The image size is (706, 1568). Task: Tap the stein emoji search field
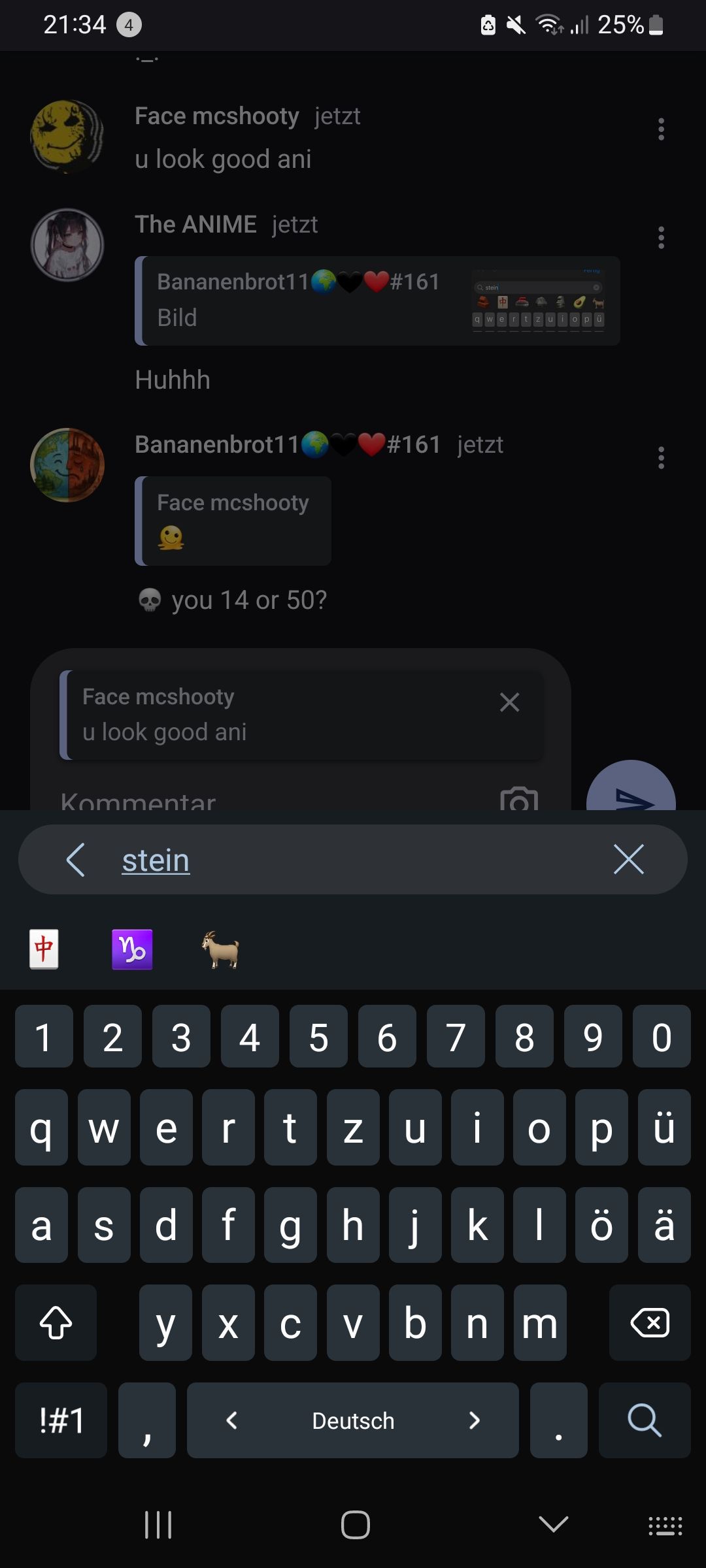coord(353,860)
